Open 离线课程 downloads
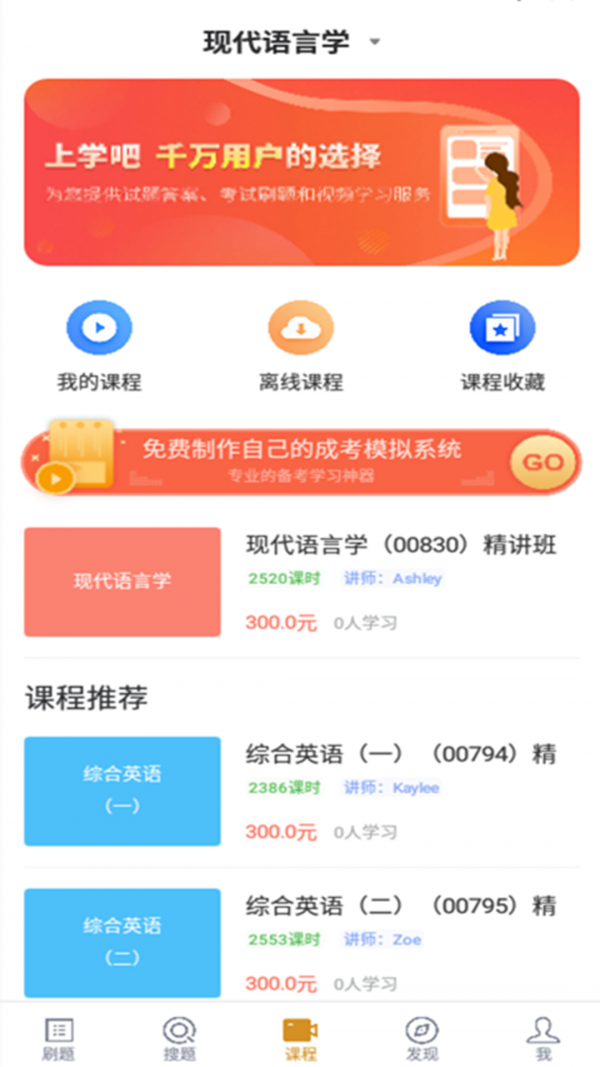The width and height of the screenshot is (600, 1067). point(301,345)
